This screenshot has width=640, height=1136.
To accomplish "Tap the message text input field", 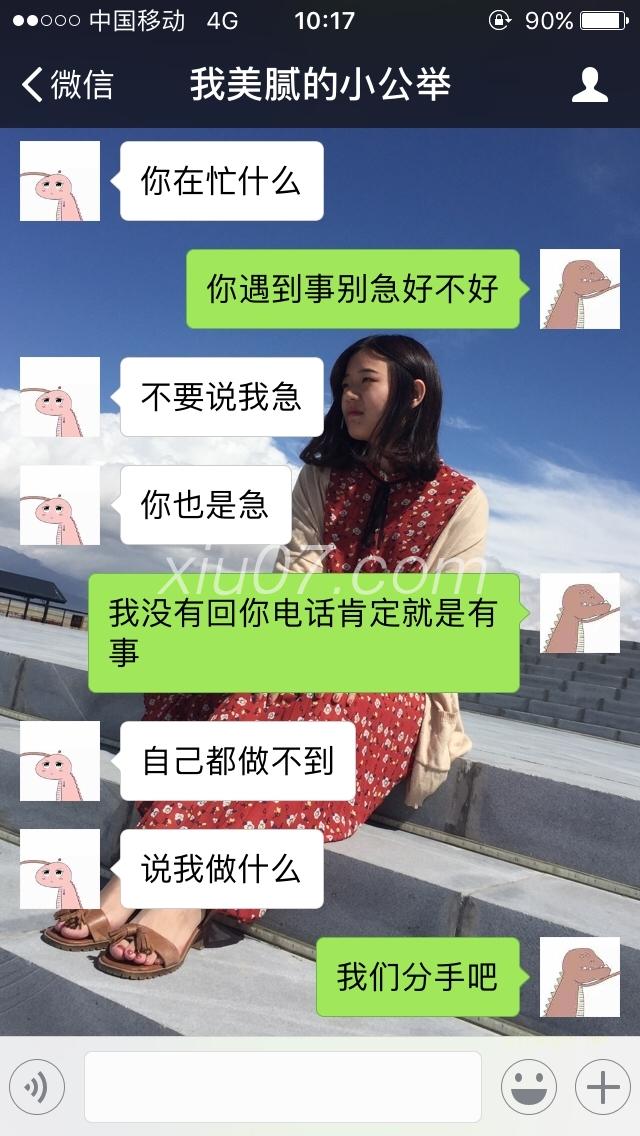I will [x=282, y=1087].
